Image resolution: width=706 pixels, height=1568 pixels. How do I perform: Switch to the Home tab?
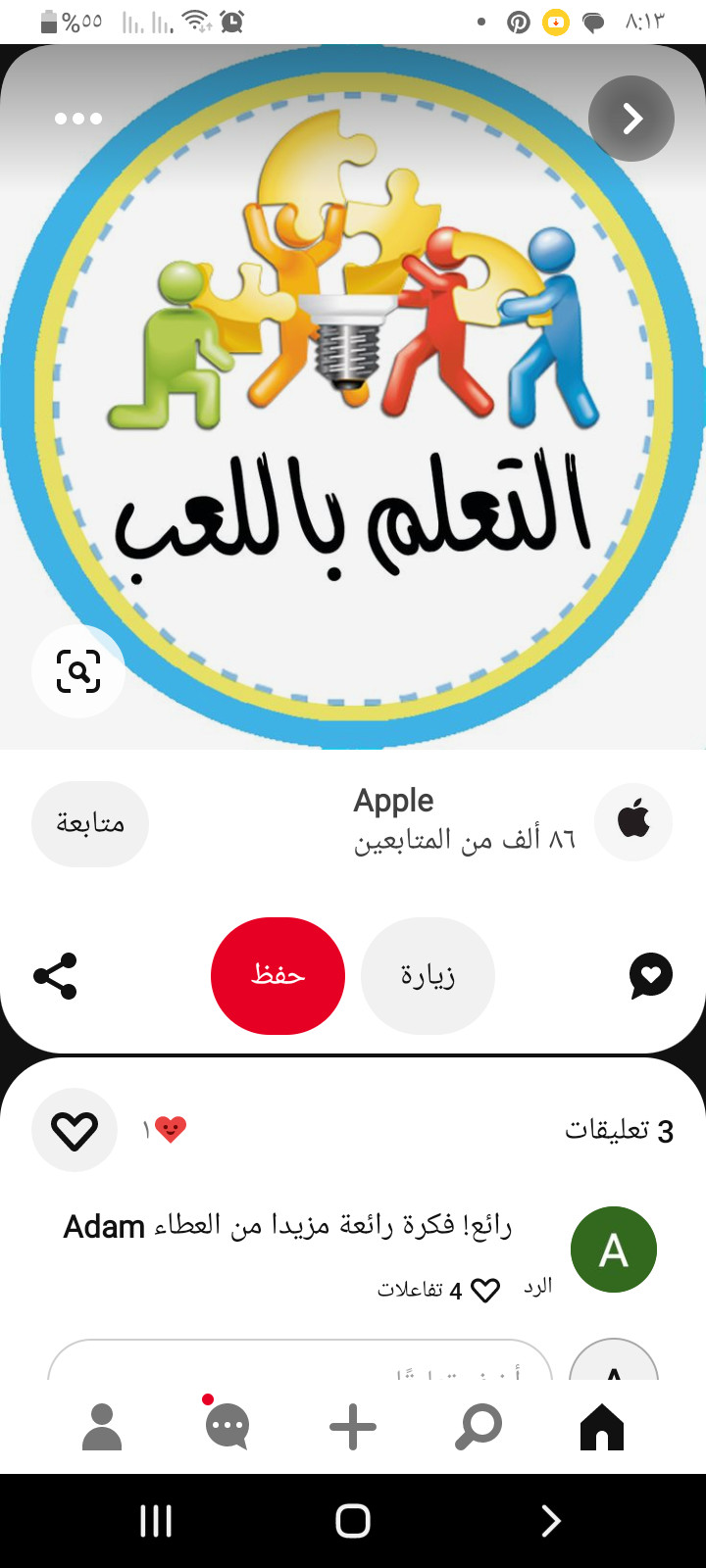click(x=602, y=1427)
